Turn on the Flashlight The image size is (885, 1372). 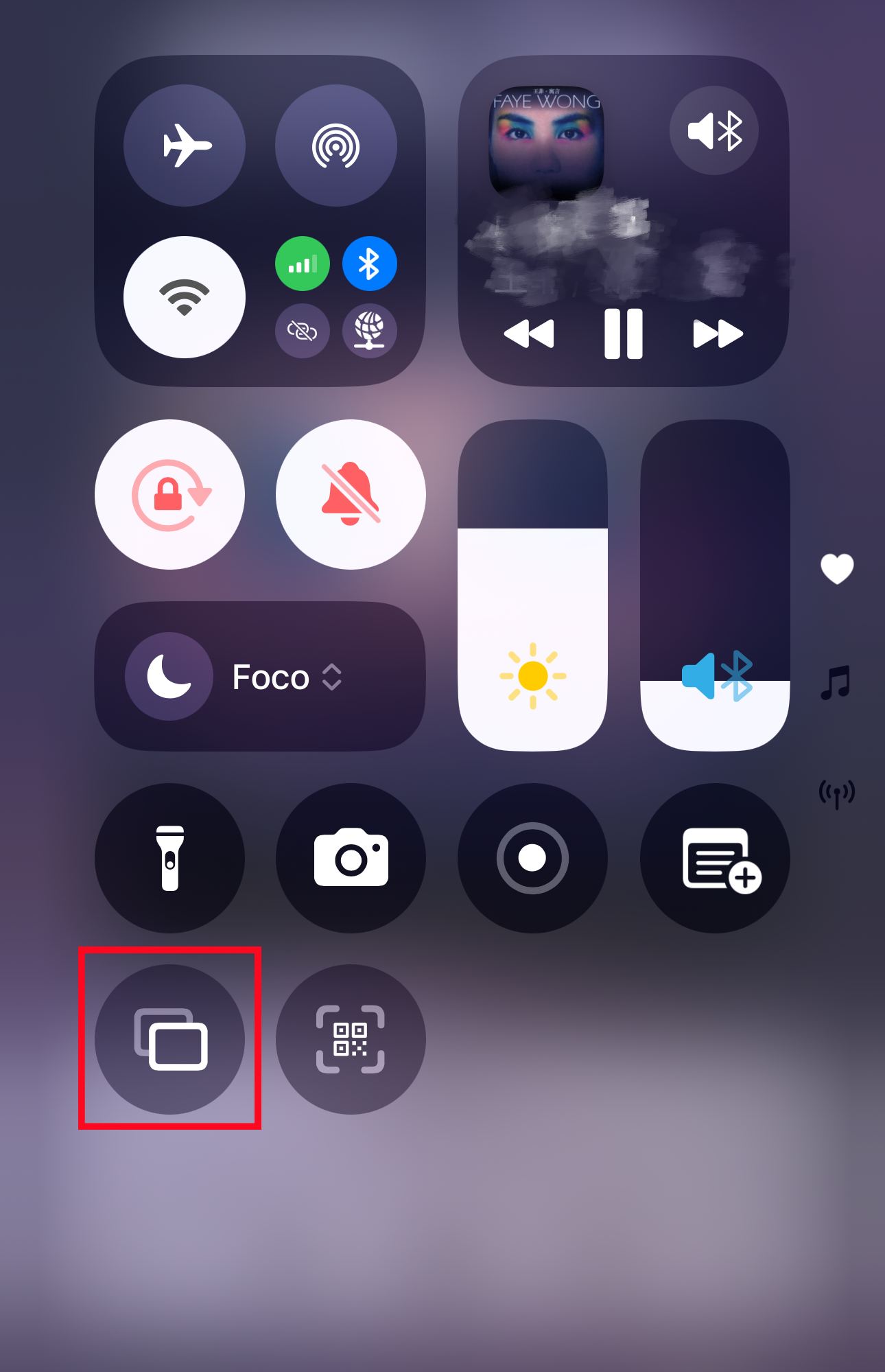coord(169,858)
